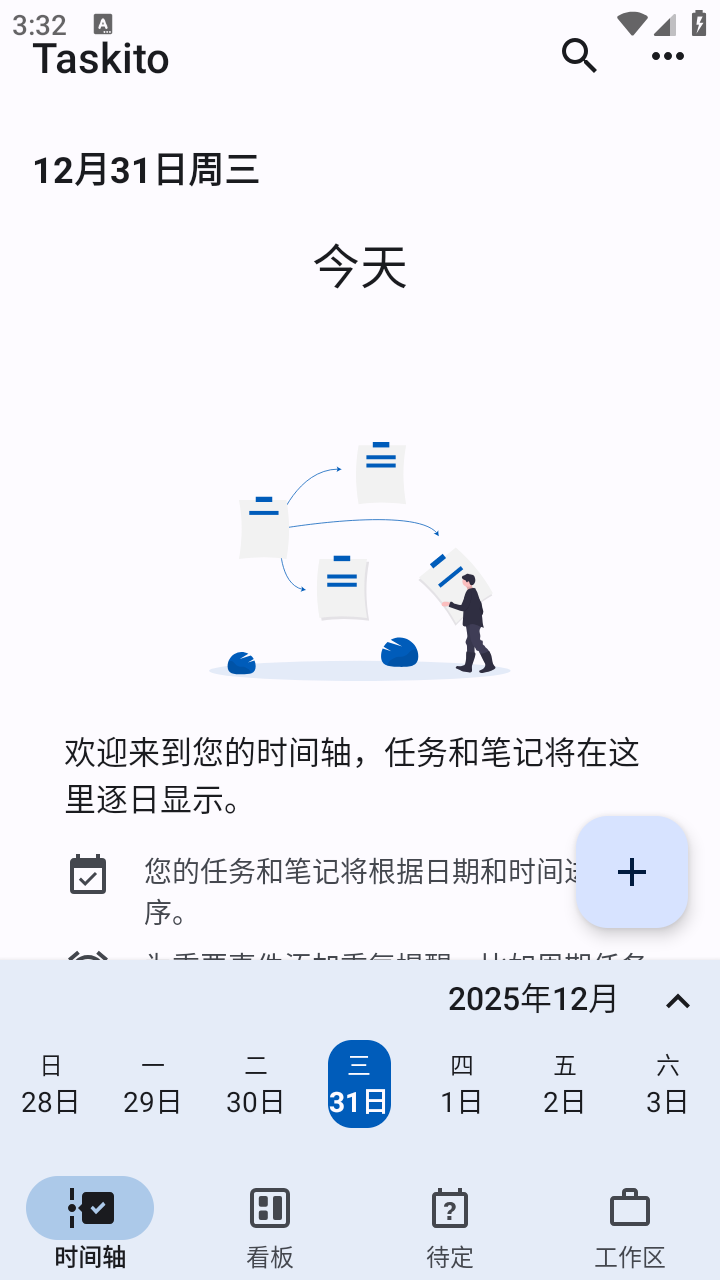This screenshot has width=720, height=1280.
Task: Tap the blue plus floating action button
Action: click(x=632, y=872)
